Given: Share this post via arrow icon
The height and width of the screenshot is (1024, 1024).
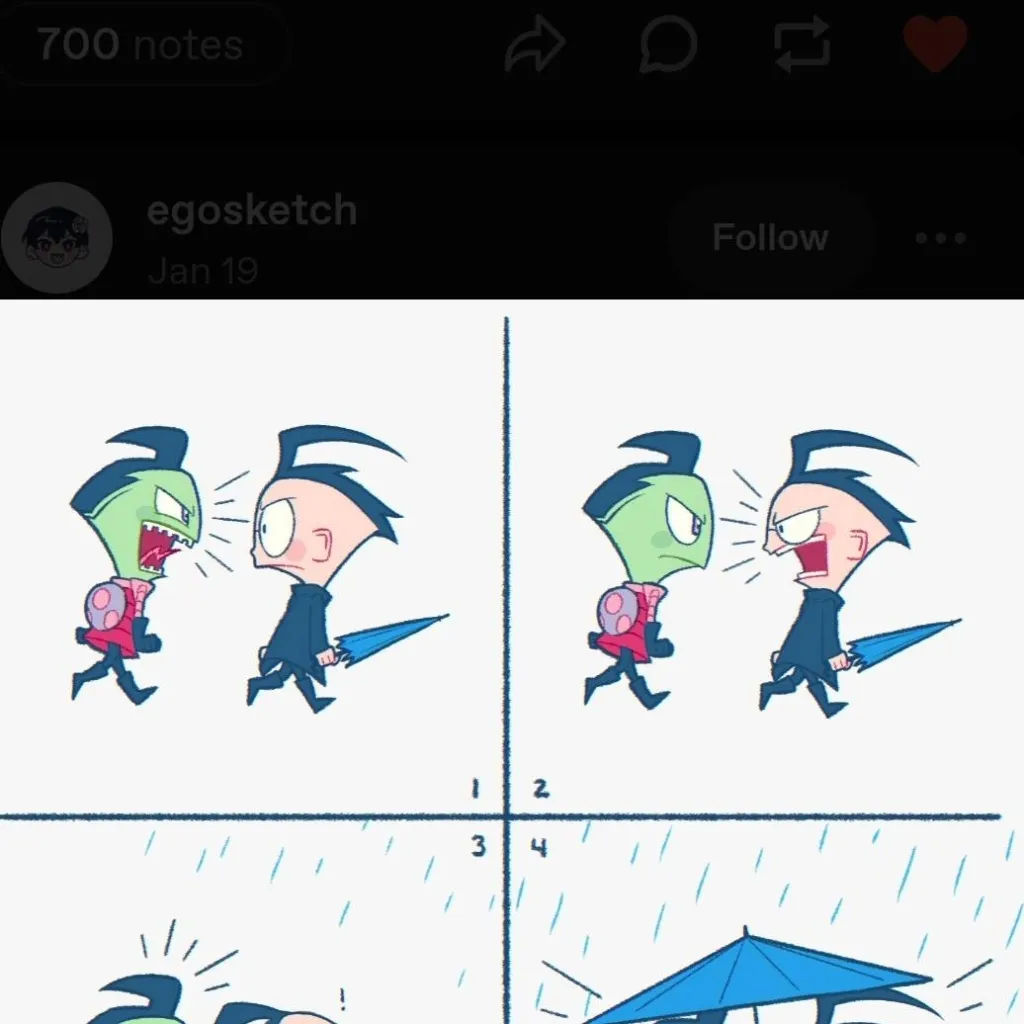Looking at the screenshot, I should pyautogui.click(x=535, y=45).
